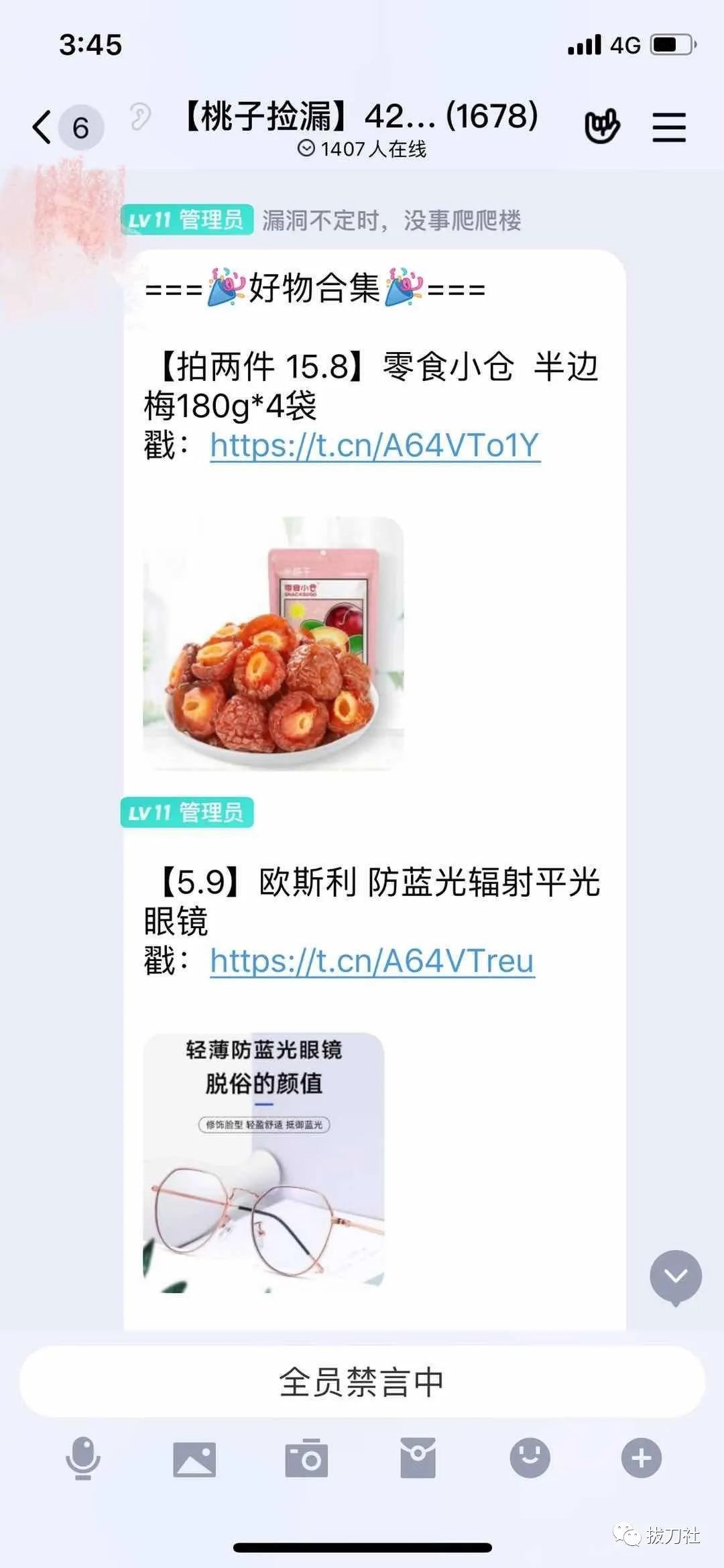Expand more options with plus icon

(641, 1458)
